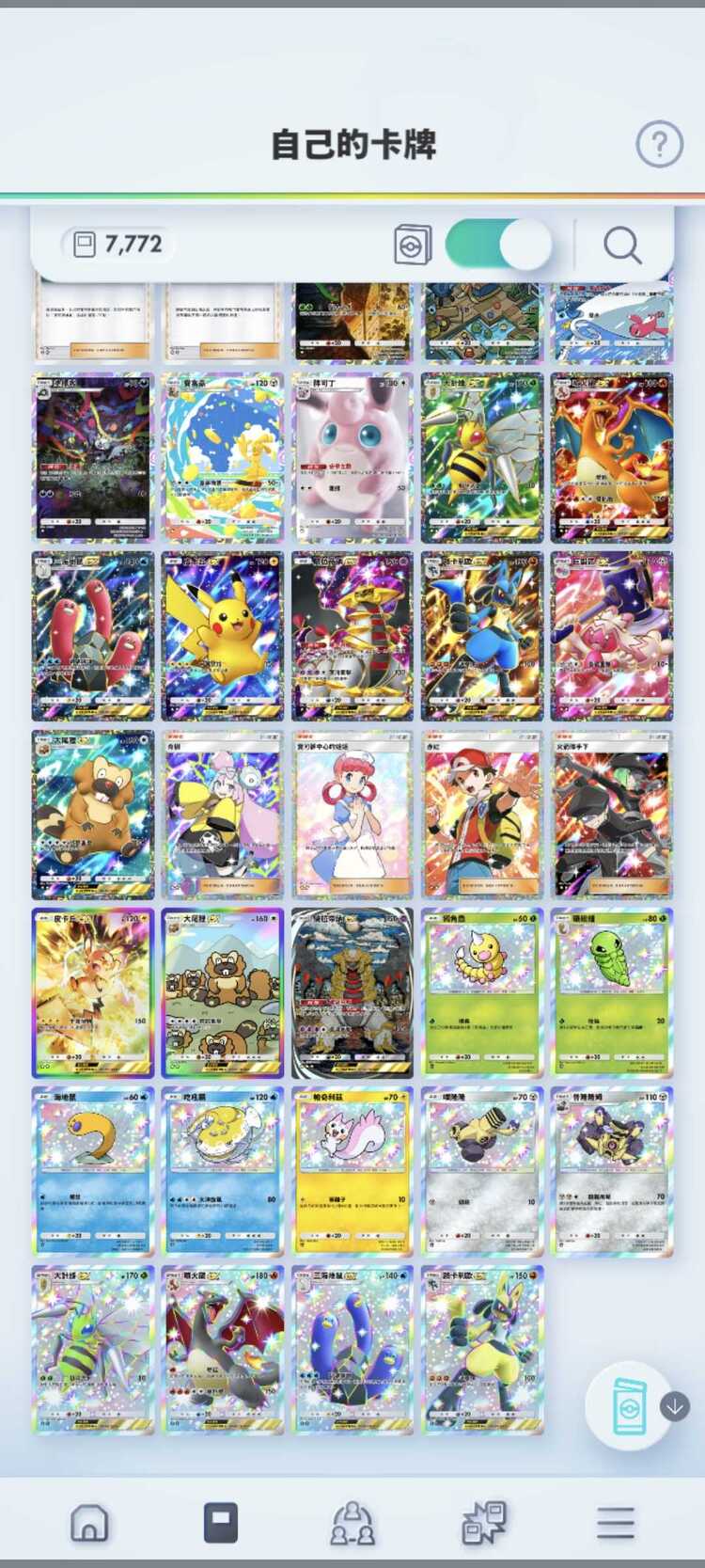Switch to the cards collection tab
The image size is (705, 1568).
pyautogui.click(x=221, y=1521)
